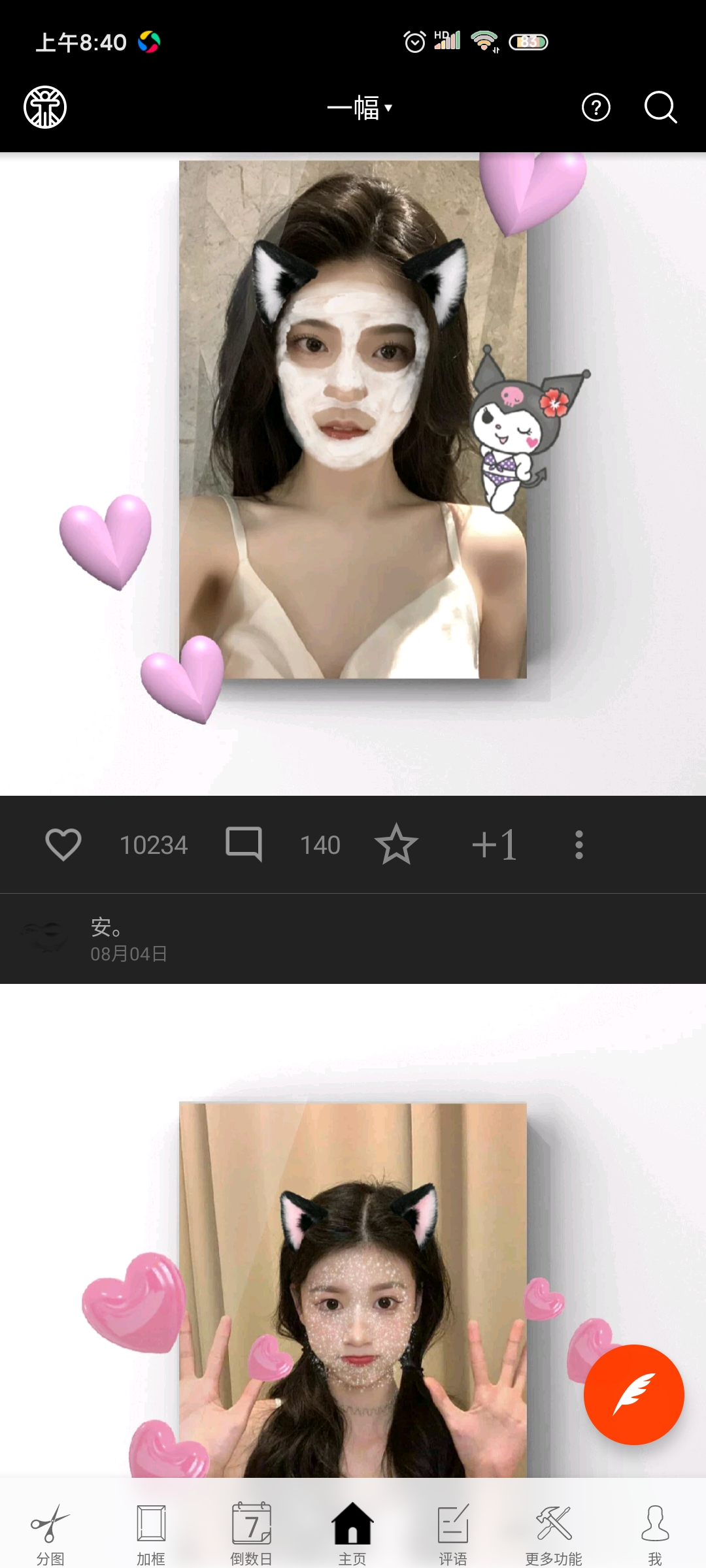Open the help question mark icon
Image resolution: width=706 pixels, height=1568 pixels.
pyautogui.click(x=596, y=107)
